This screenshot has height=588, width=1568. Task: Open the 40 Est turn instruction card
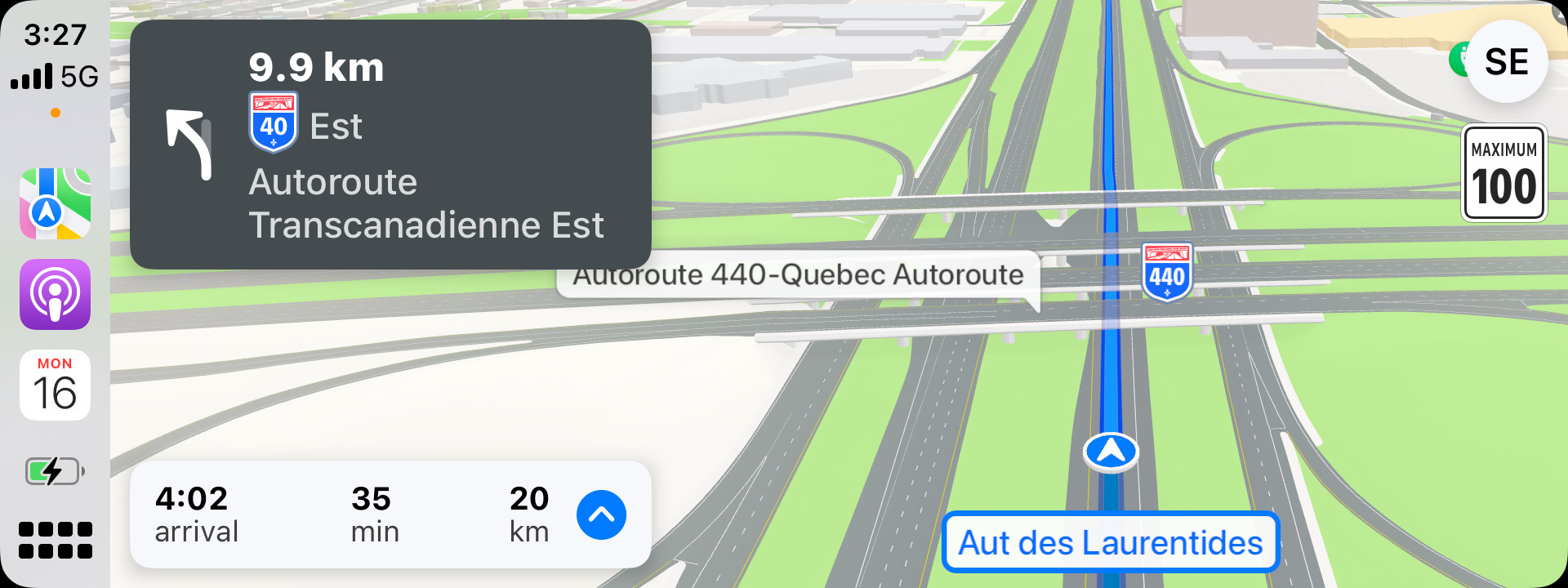(390, 145)
